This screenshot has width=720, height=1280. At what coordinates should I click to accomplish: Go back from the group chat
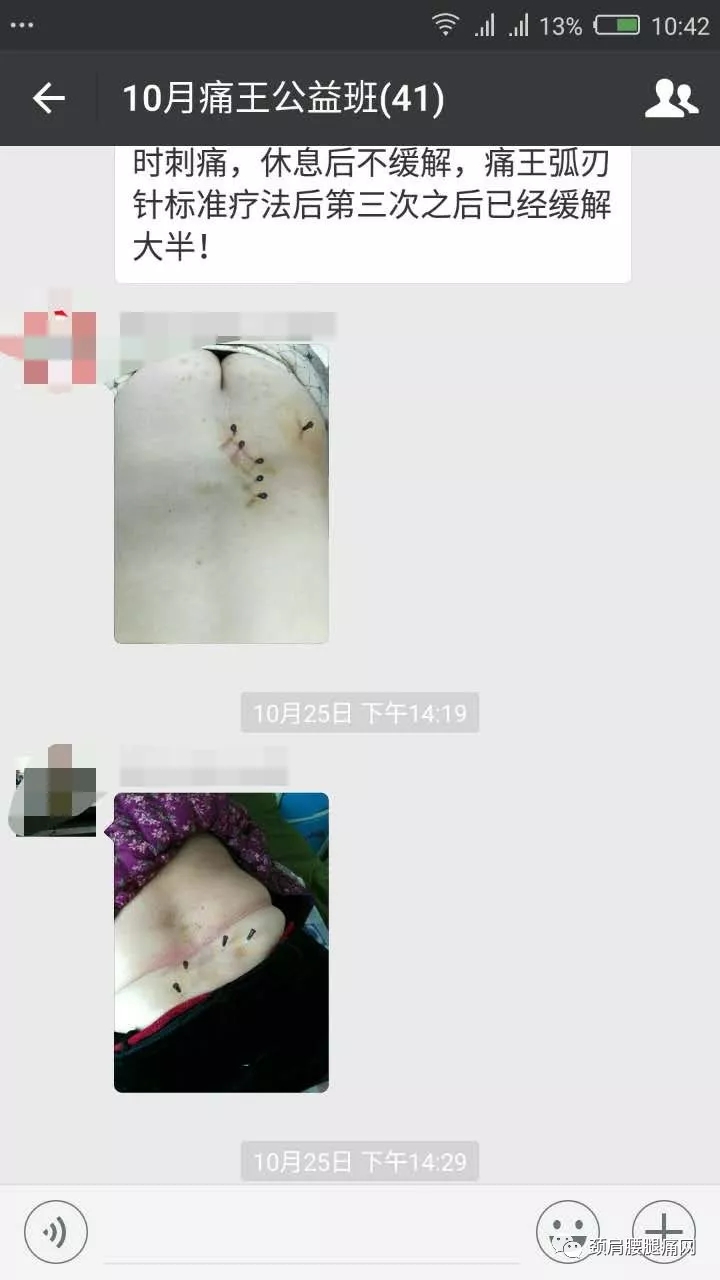tap(48, 98)
